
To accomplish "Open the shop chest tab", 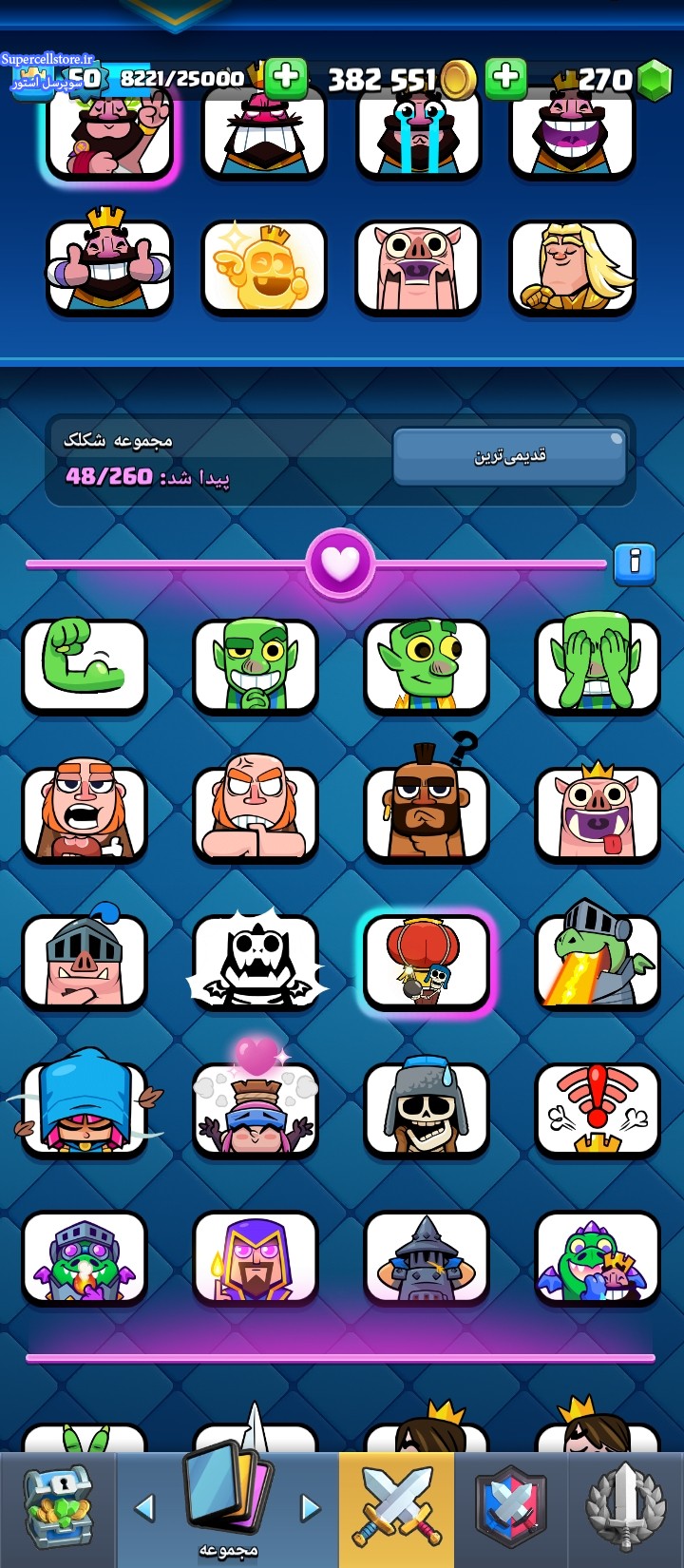I will (x=58, y=1508).
